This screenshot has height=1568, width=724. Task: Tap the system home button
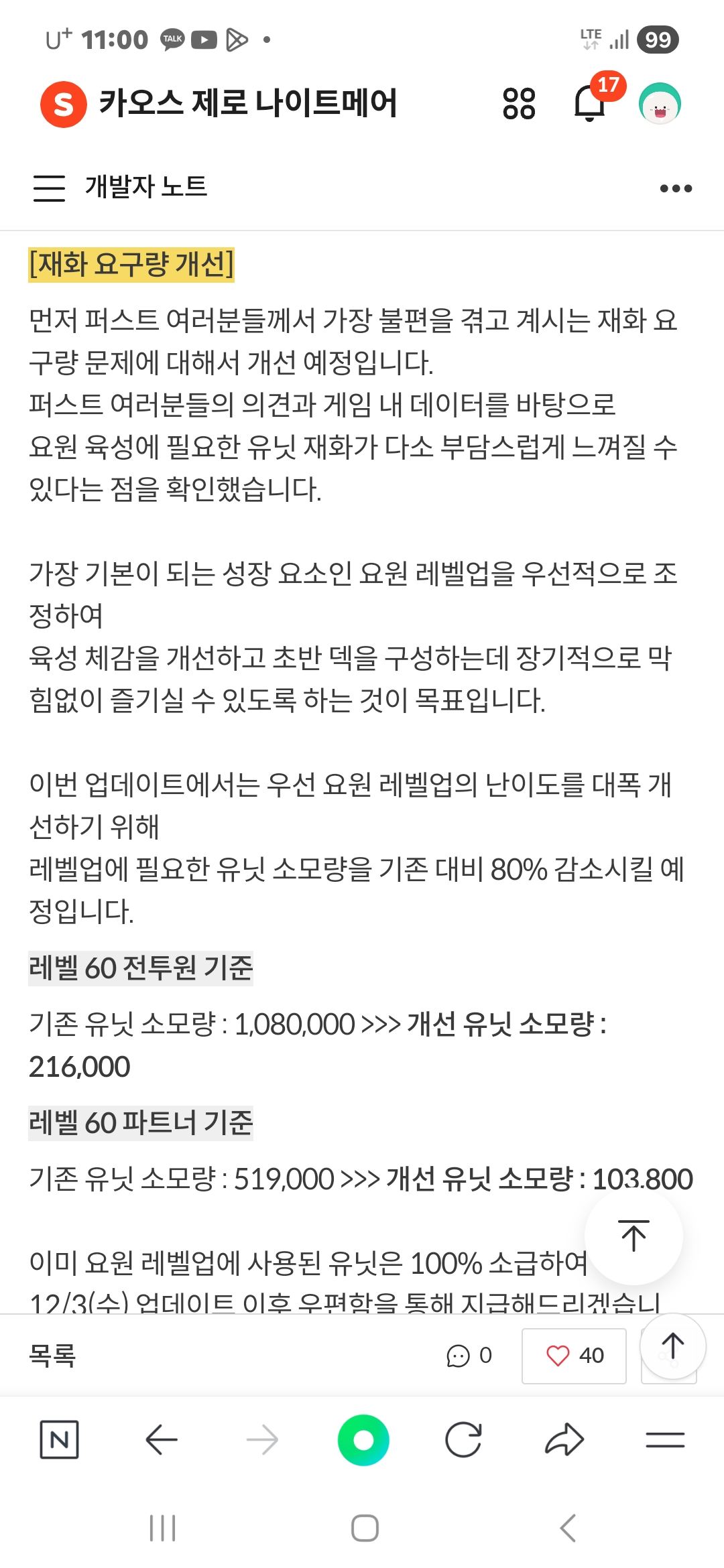365,1528
